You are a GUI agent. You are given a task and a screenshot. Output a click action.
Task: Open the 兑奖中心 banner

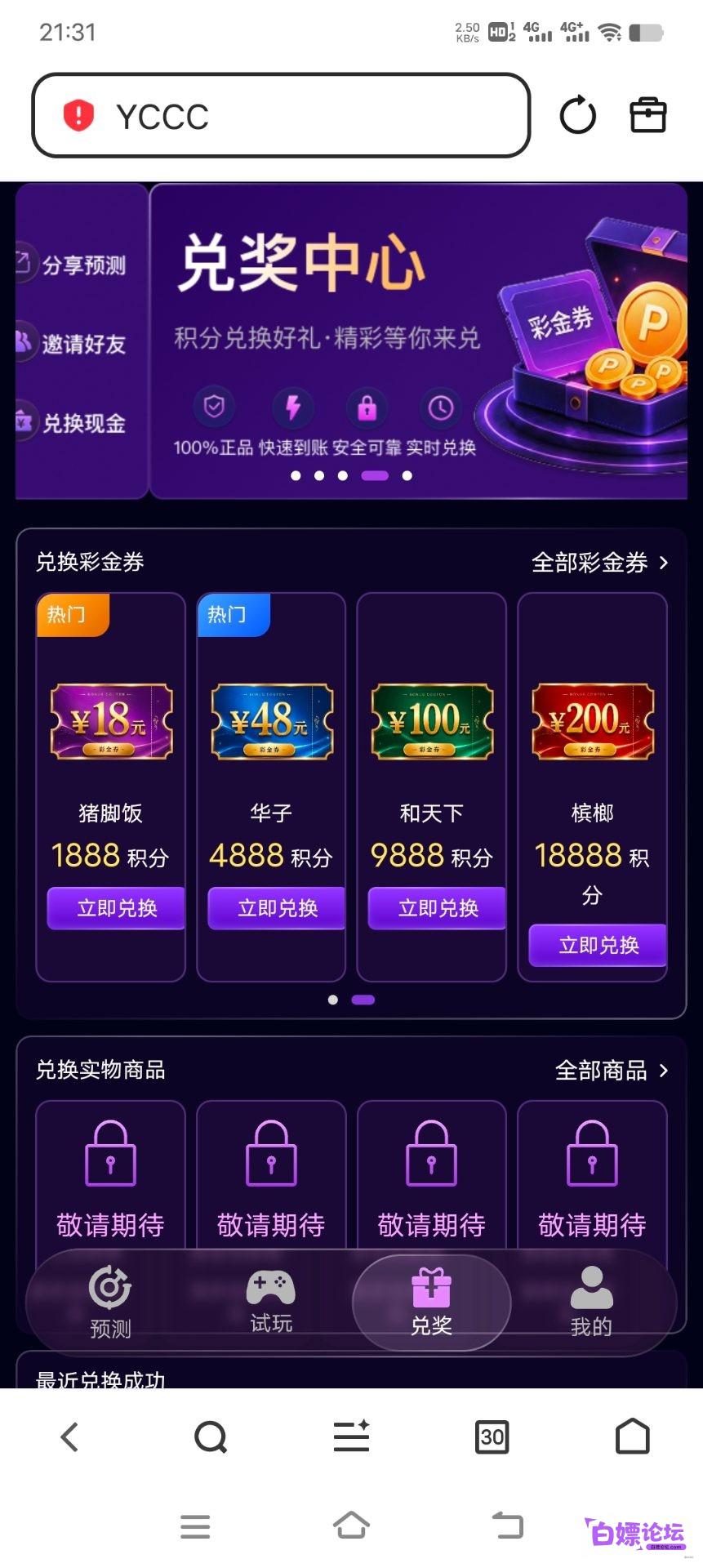click(418, 341)
